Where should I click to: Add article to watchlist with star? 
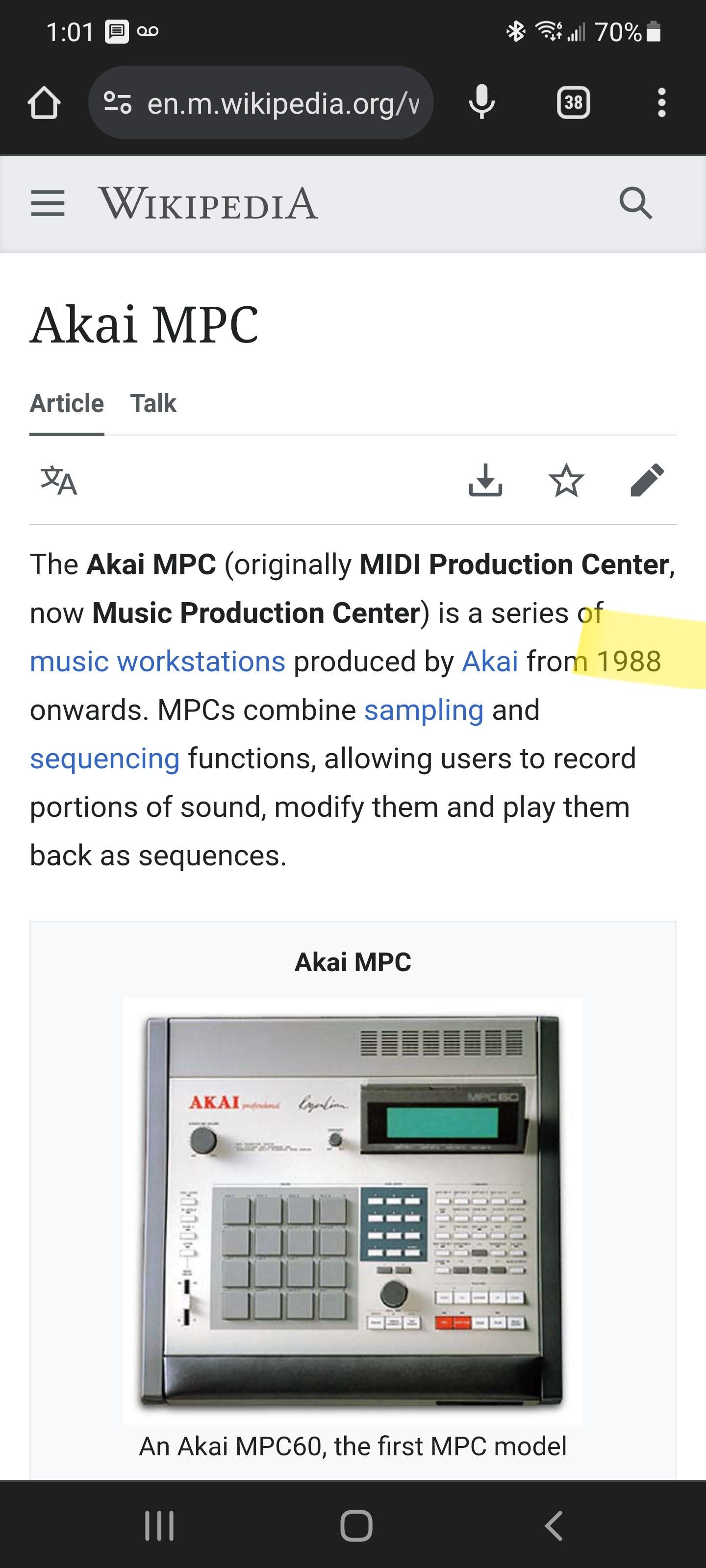point(566,481)
